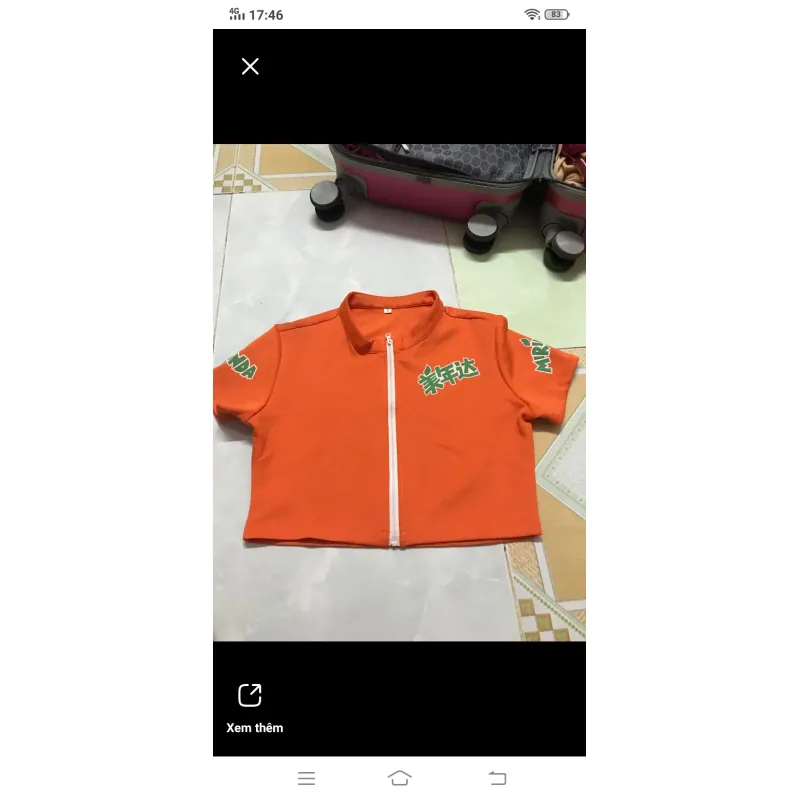The height and width of the screenshot is (800, 800).
Task: Open the Xem thêm link
Action: (251, 706)
